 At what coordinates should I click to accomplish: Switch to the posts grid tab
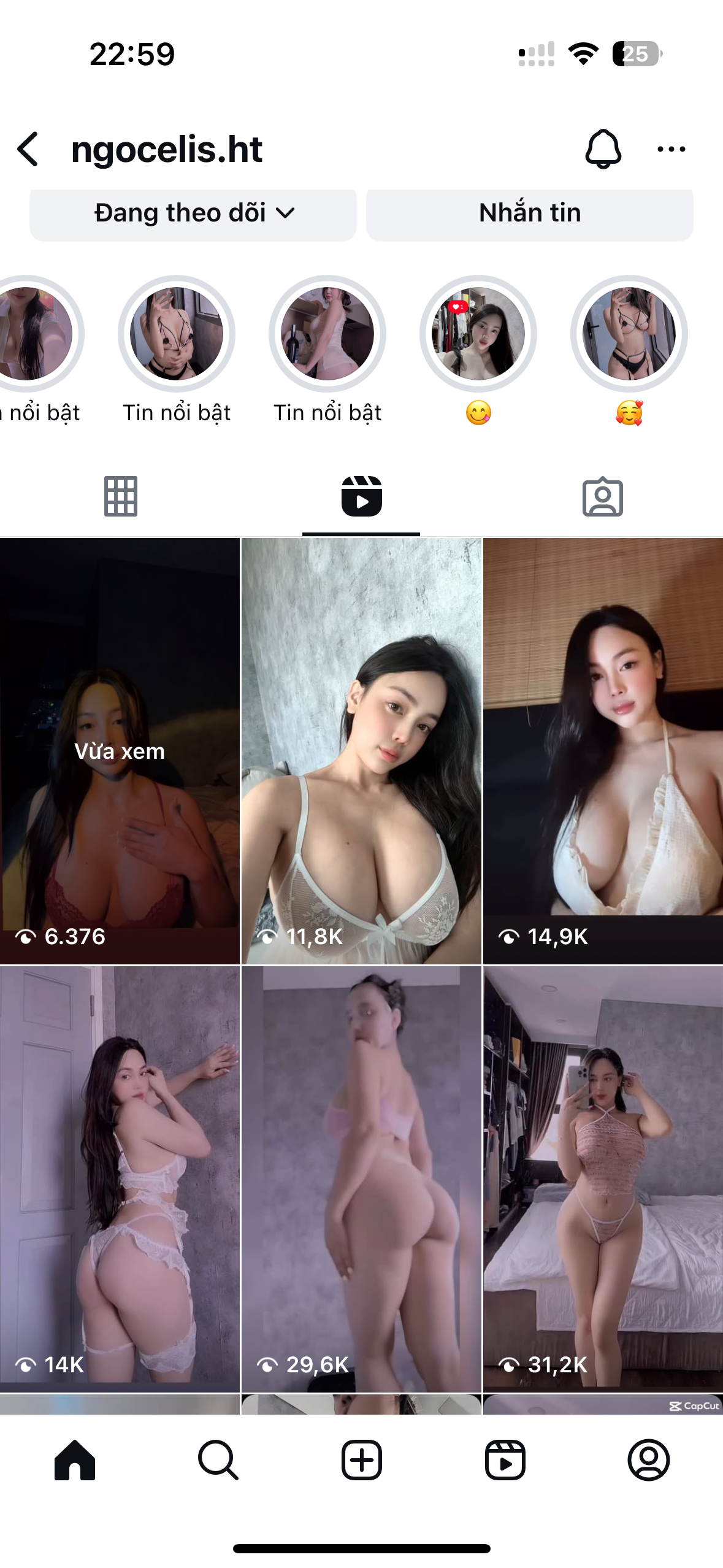click(x=120, y=496)
